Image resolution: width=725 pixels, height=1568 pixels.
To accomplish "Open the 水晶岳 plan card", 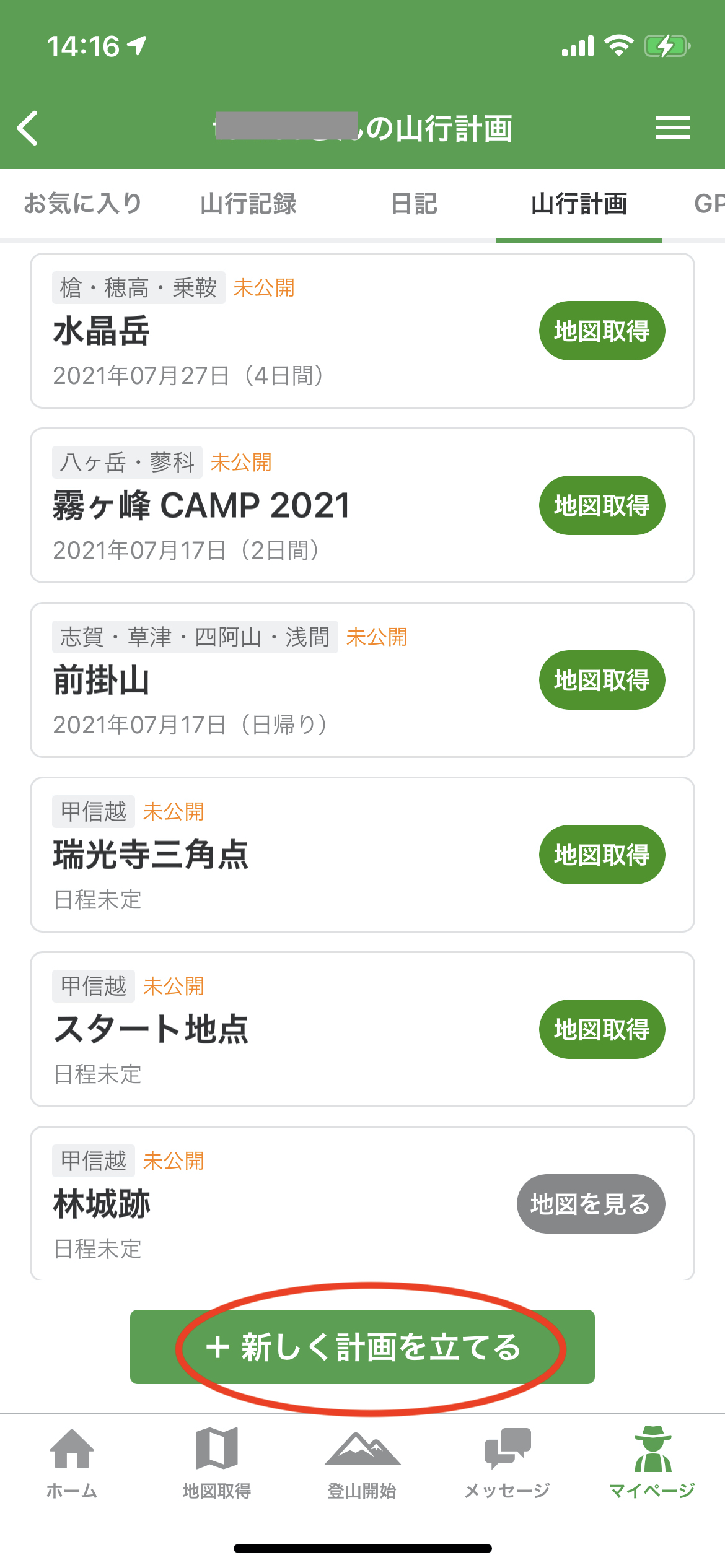I will click(362, 331).
